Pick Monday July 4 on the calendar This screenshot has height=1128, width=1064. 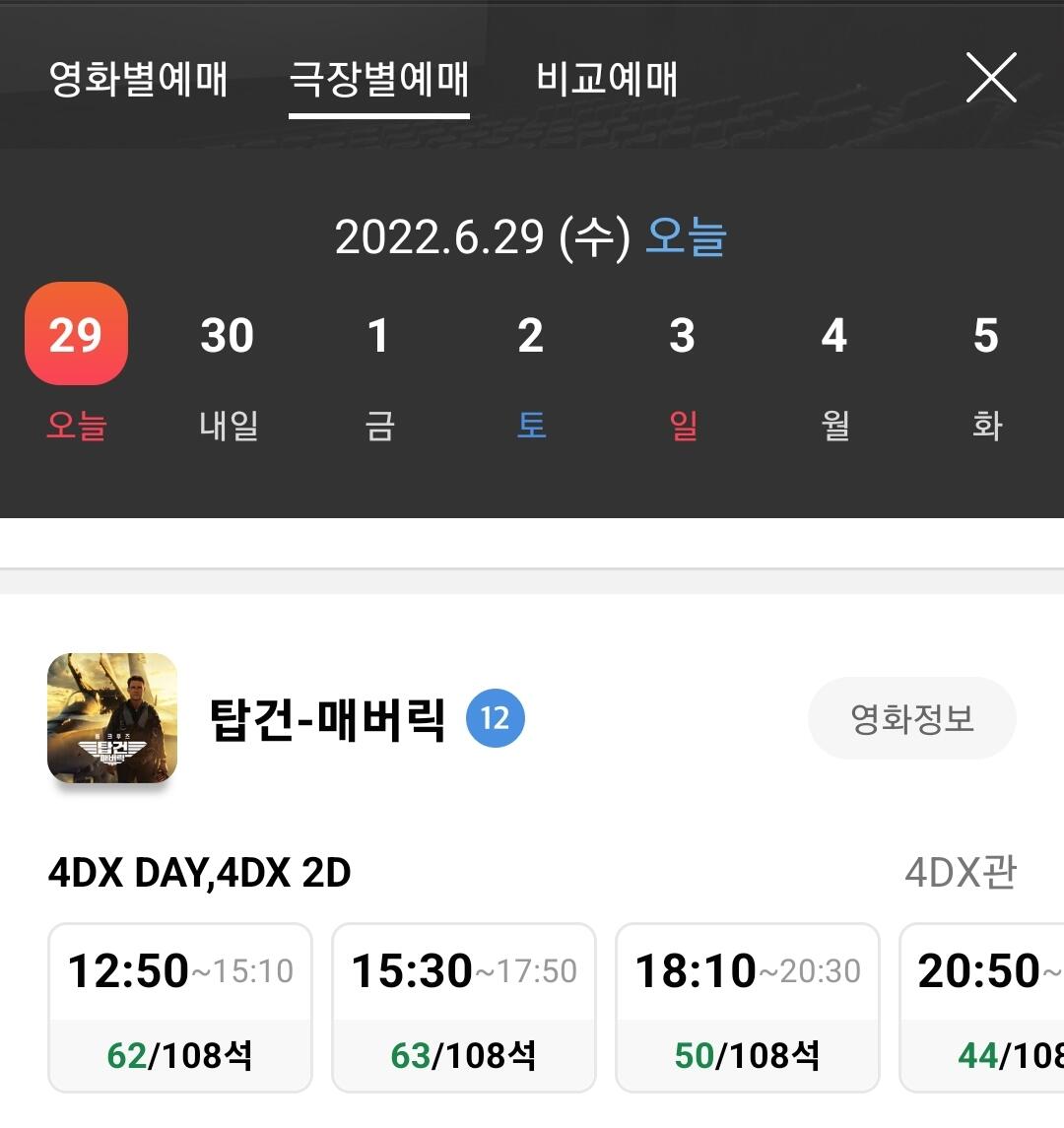833,333
